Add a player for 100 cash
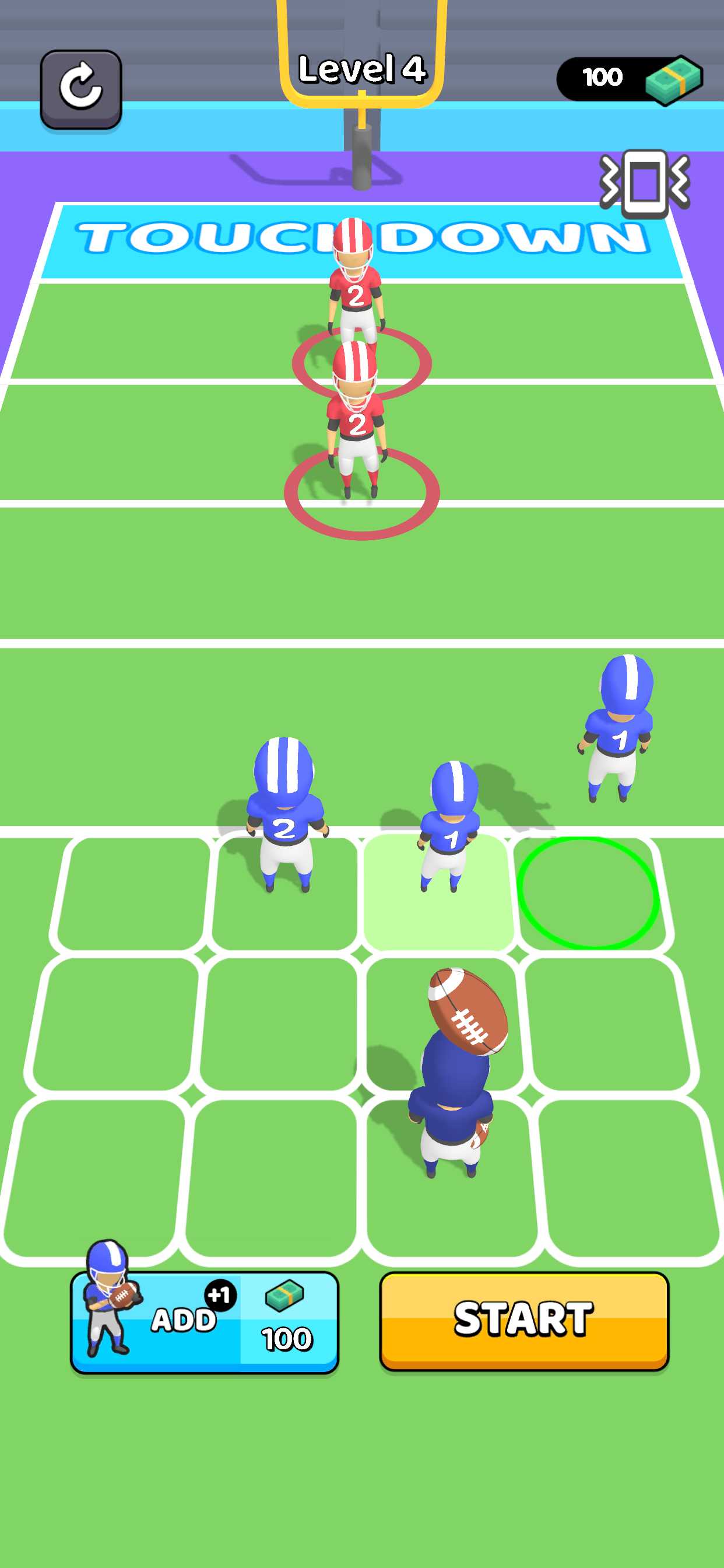Screen dimensions: 724x1568 205,1322
